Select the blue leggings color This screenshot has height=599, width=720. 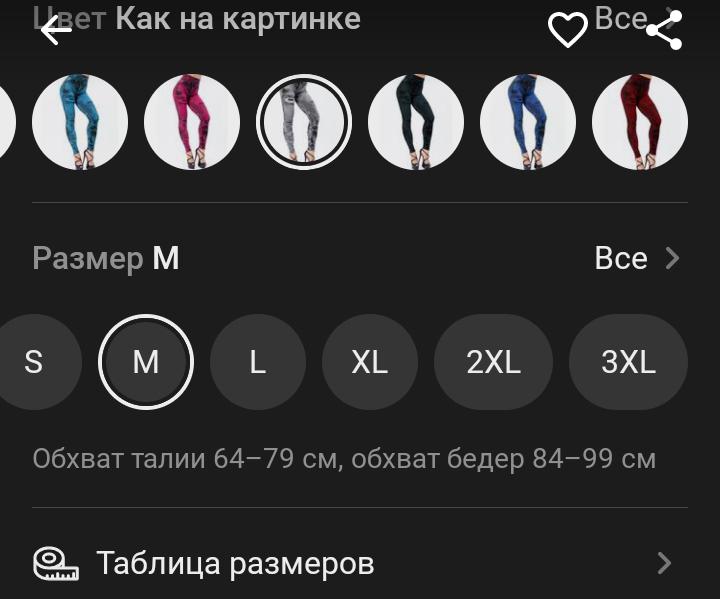(x=528, y=122)
